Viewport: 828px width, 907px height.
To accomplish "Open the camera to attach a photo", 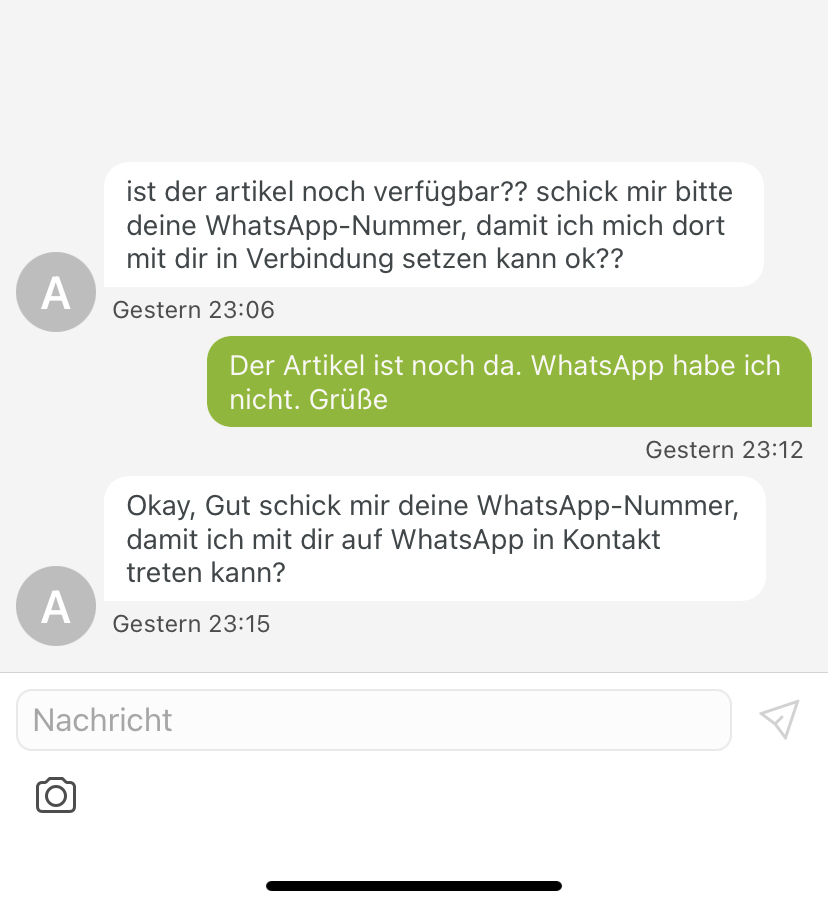I will [56, 795].
